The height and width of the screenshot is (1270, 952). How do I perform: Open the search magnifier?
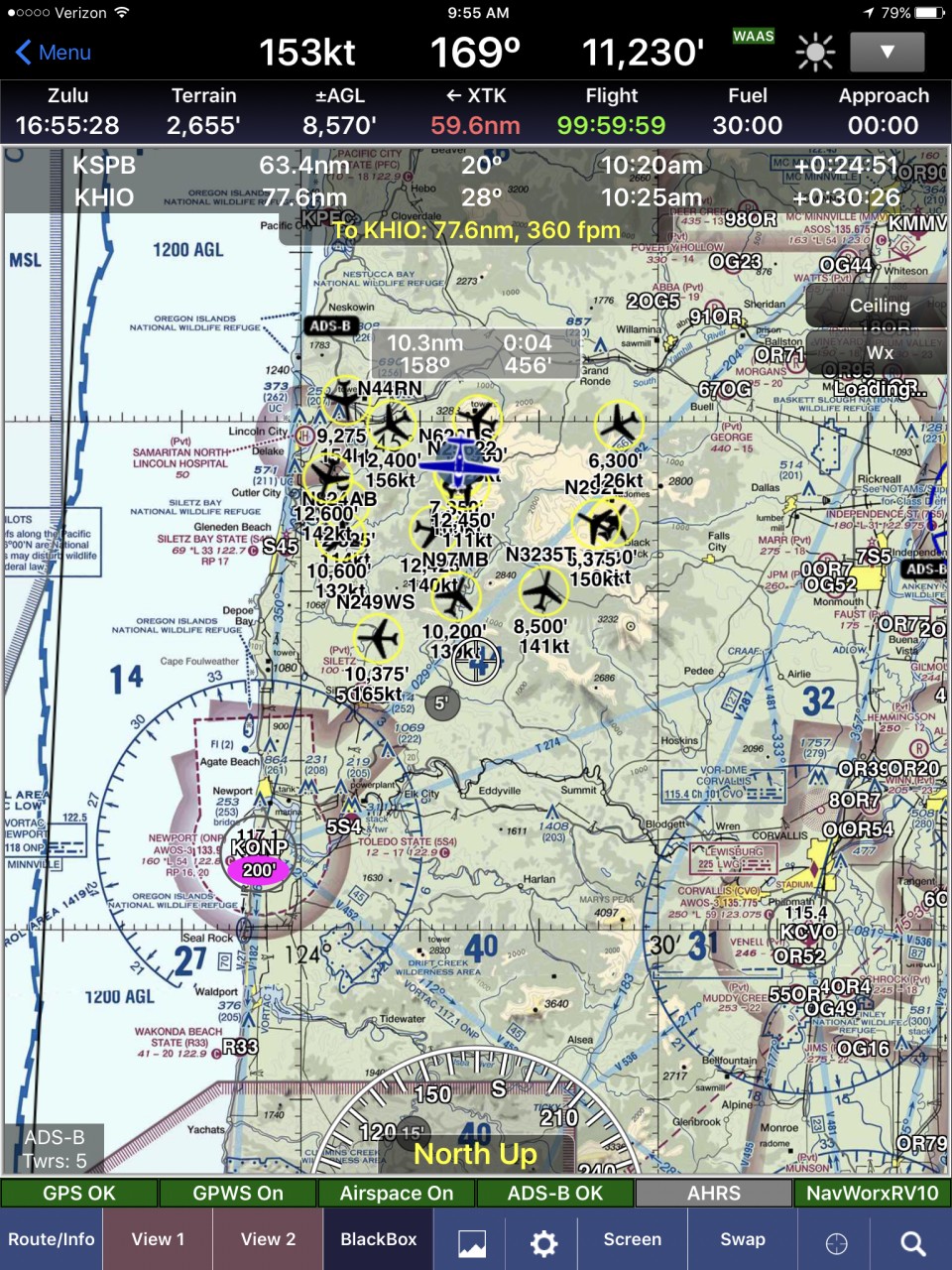coord(912,1242)
